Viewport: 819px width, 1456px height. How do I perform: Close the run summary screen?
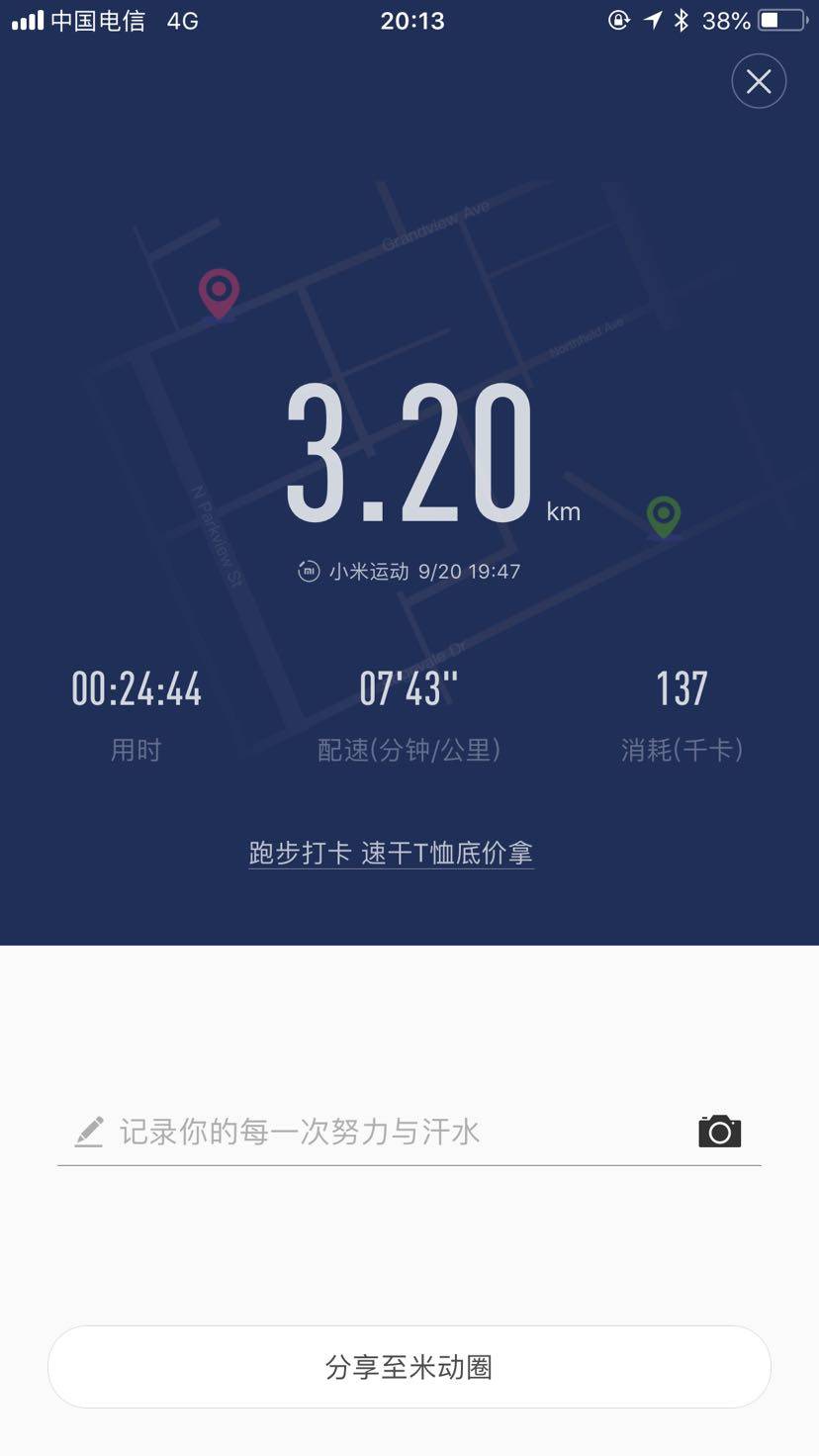click(759, 81)
